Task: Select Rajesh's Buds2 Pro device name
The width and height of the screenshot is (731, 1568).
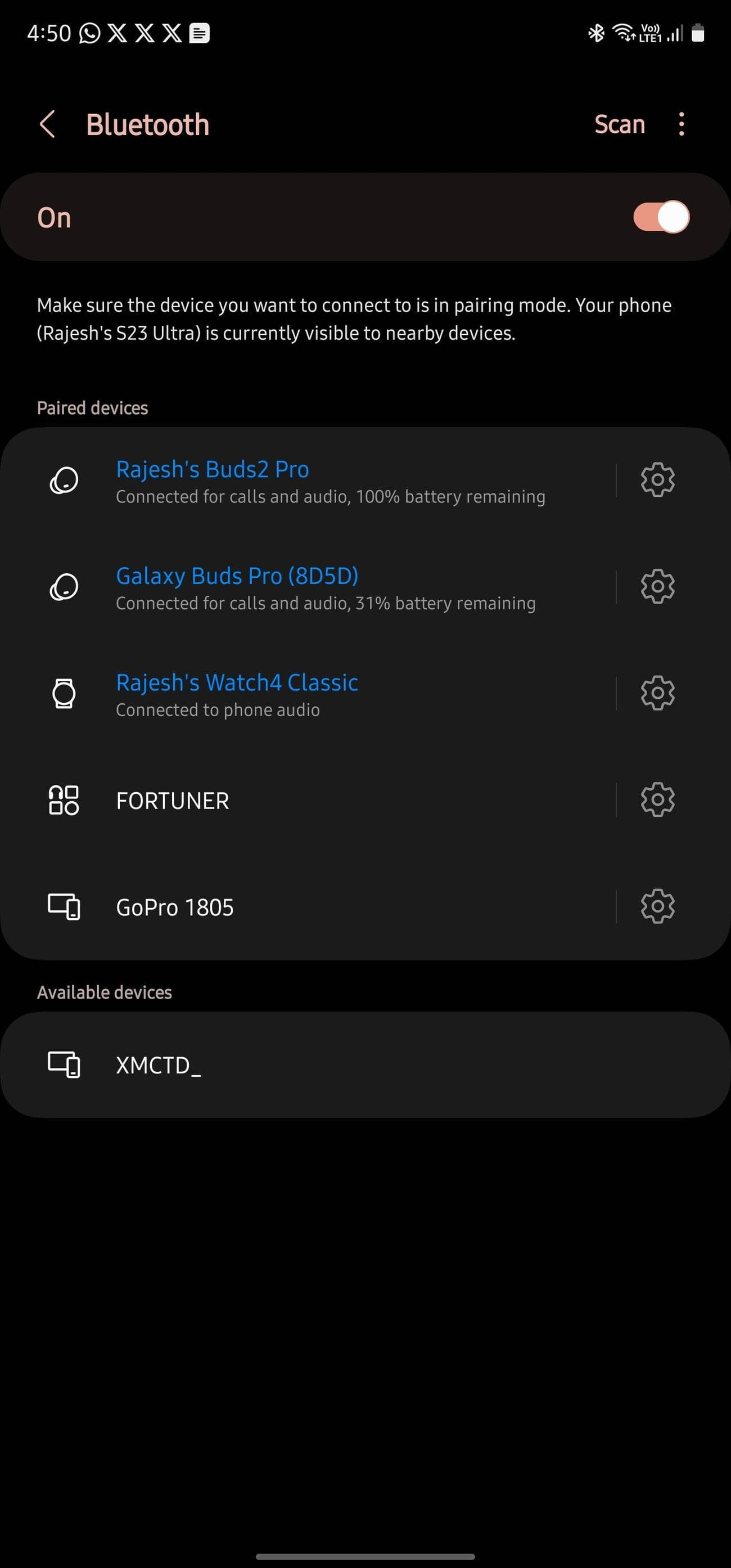Action: point(212,469)
